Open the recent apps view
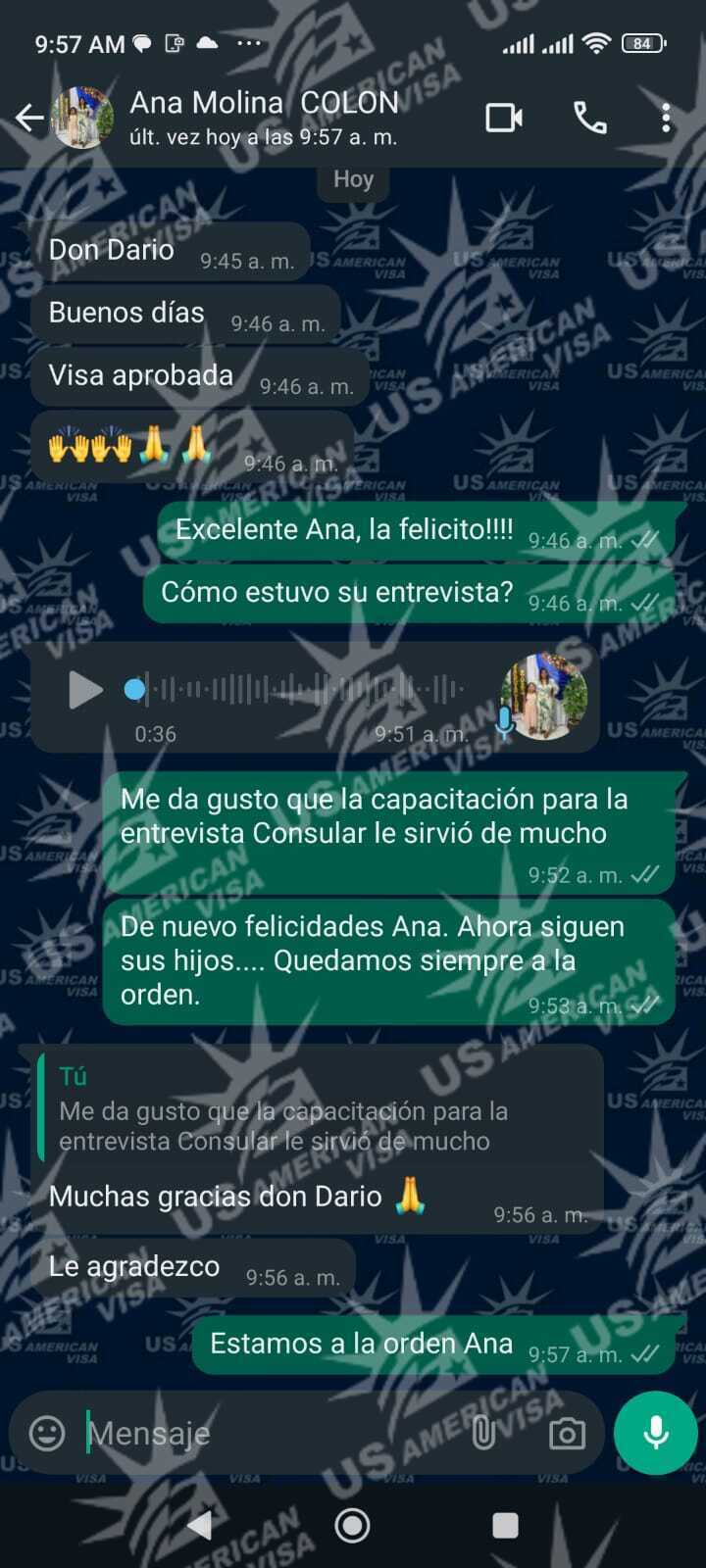Image resolution: width=706 pixels, height=1568 pixels. pos(505,1525)
